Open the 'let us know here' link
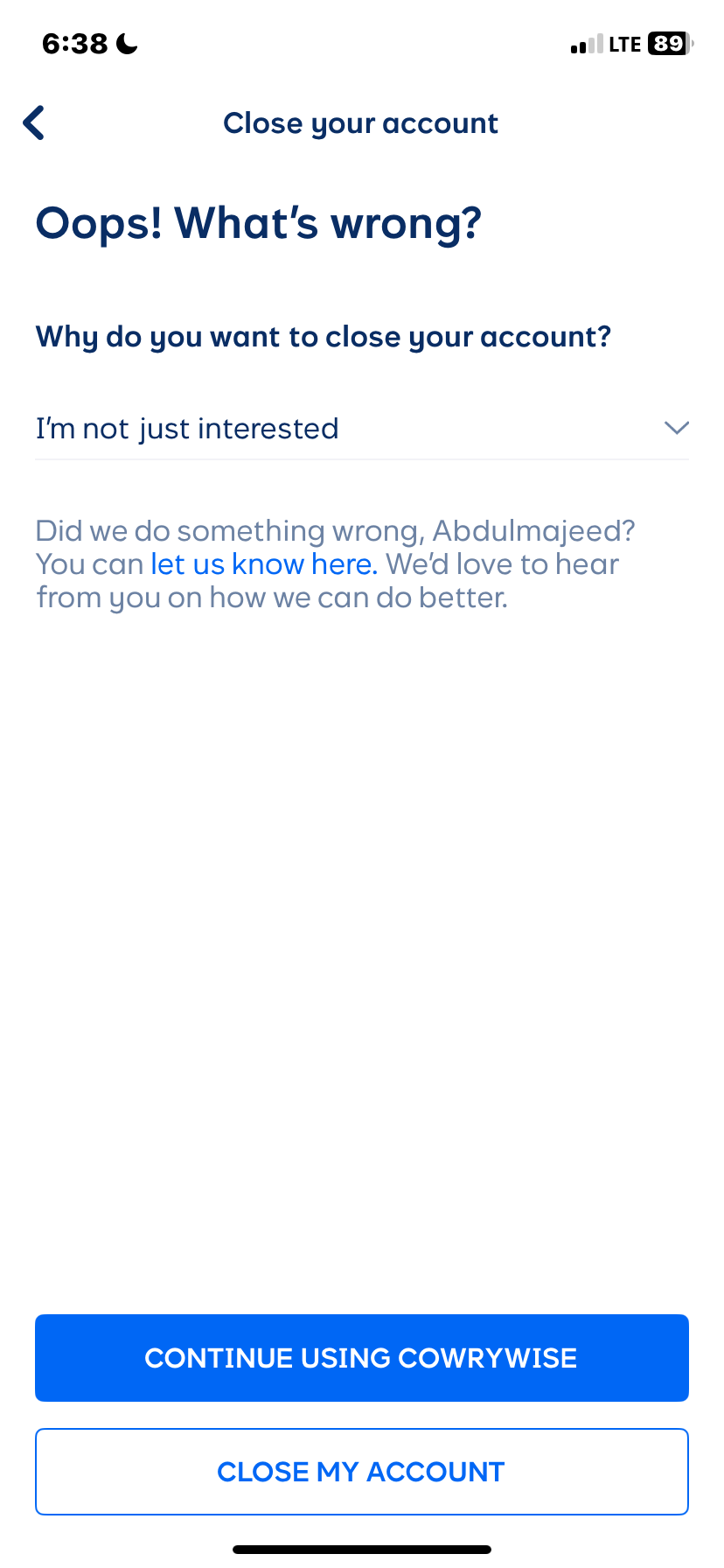 [x=263, y=565]
